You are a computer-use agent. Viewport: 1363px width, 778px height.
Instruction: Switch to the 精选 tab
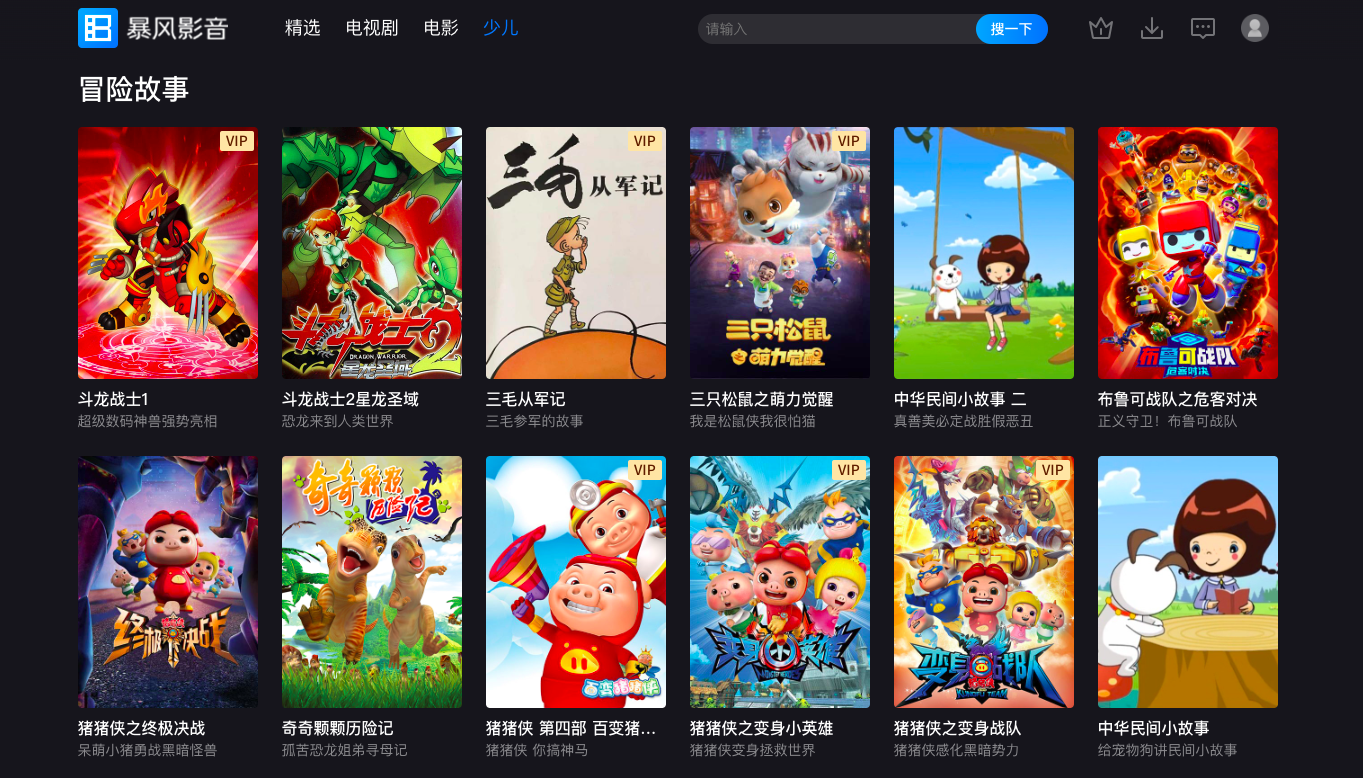click(x=302, y=28)
